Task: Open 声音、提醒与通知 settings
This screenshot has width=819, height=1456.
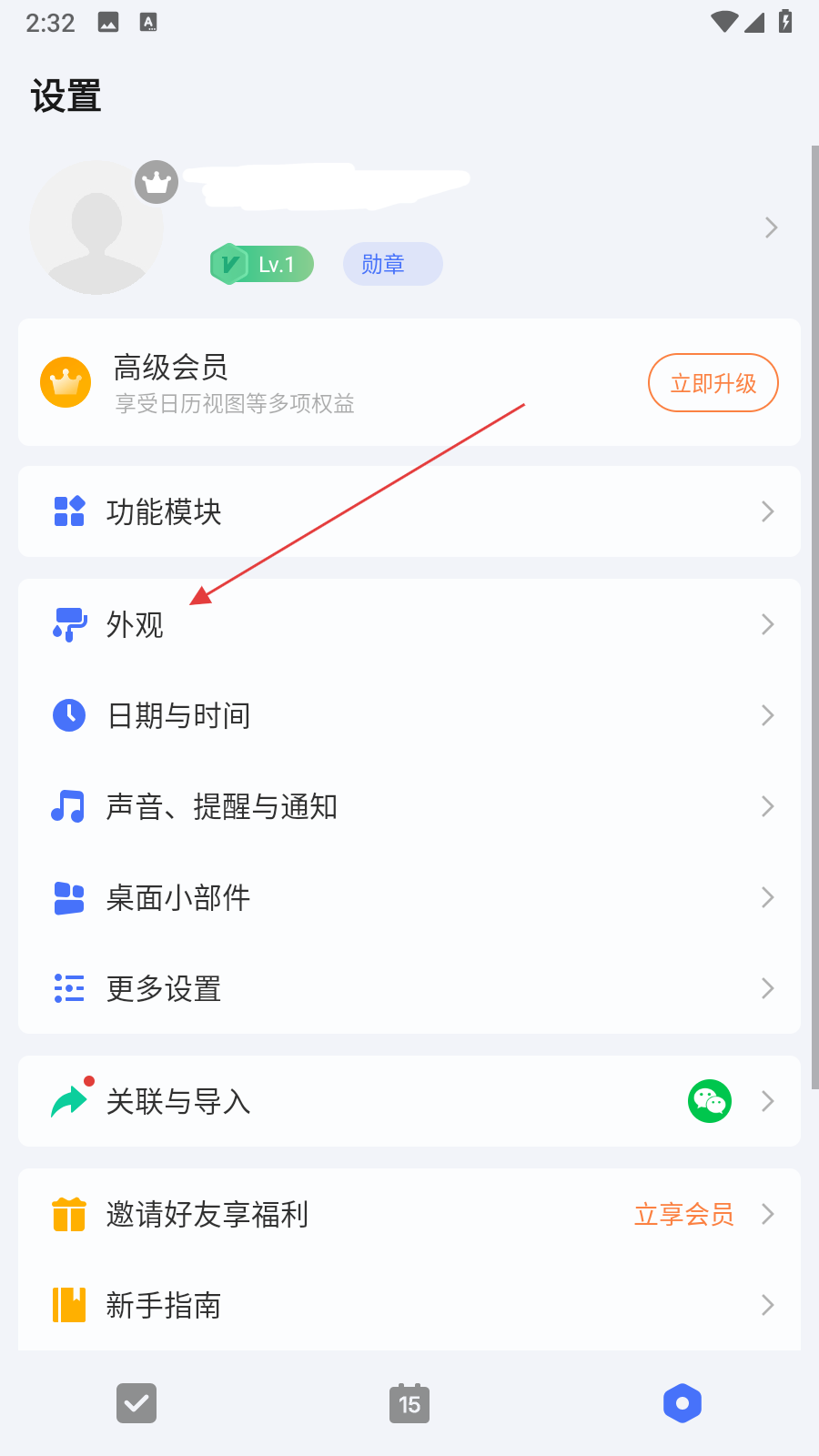Action: (x=409, y=806)
